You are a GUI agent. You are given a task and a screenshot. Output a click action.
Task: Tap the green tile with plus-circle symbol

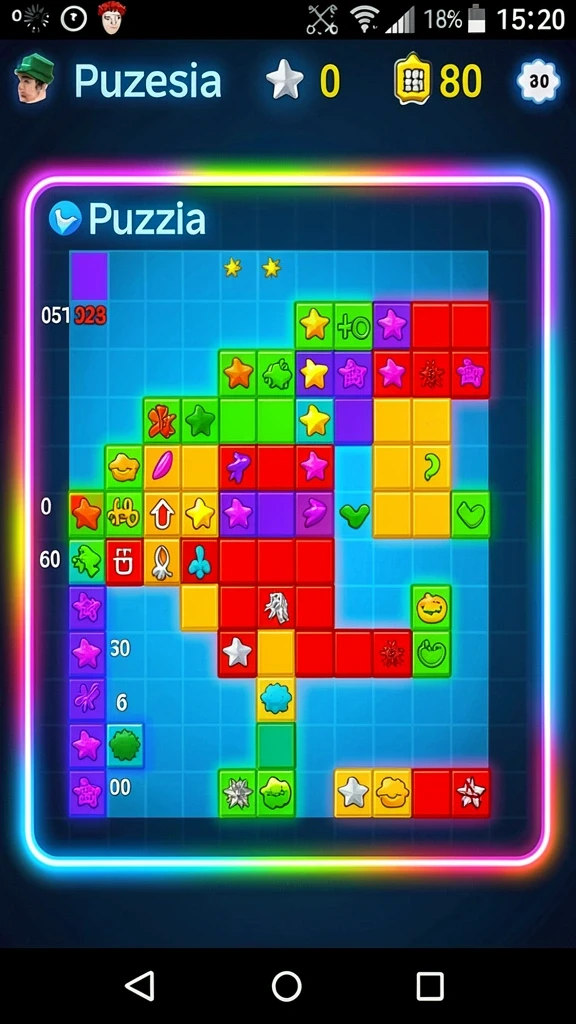pyautogui.click(x=353, y=325)
